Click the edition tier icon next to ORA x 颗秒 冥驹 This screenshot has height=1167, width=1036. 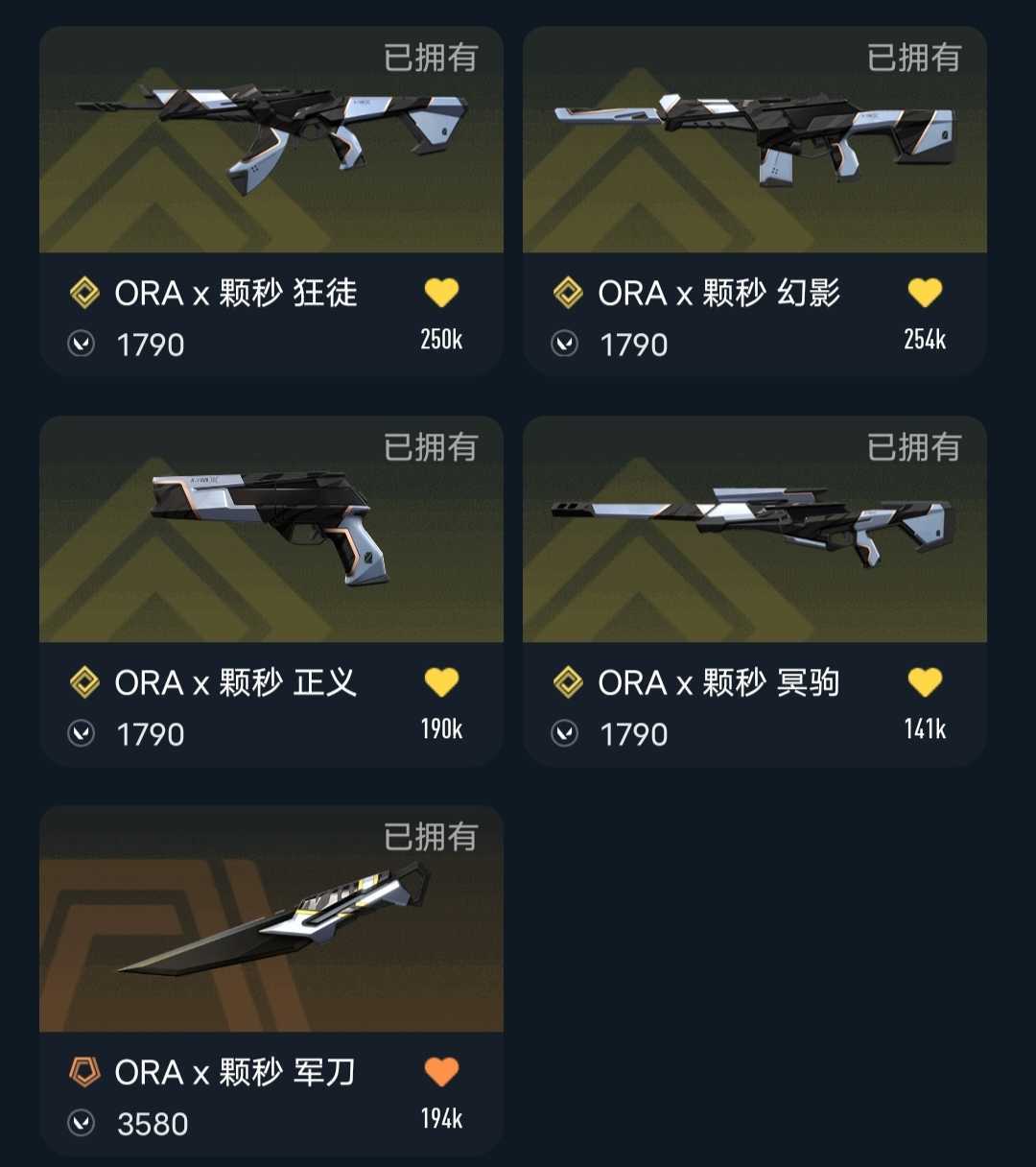click(566, 681)
